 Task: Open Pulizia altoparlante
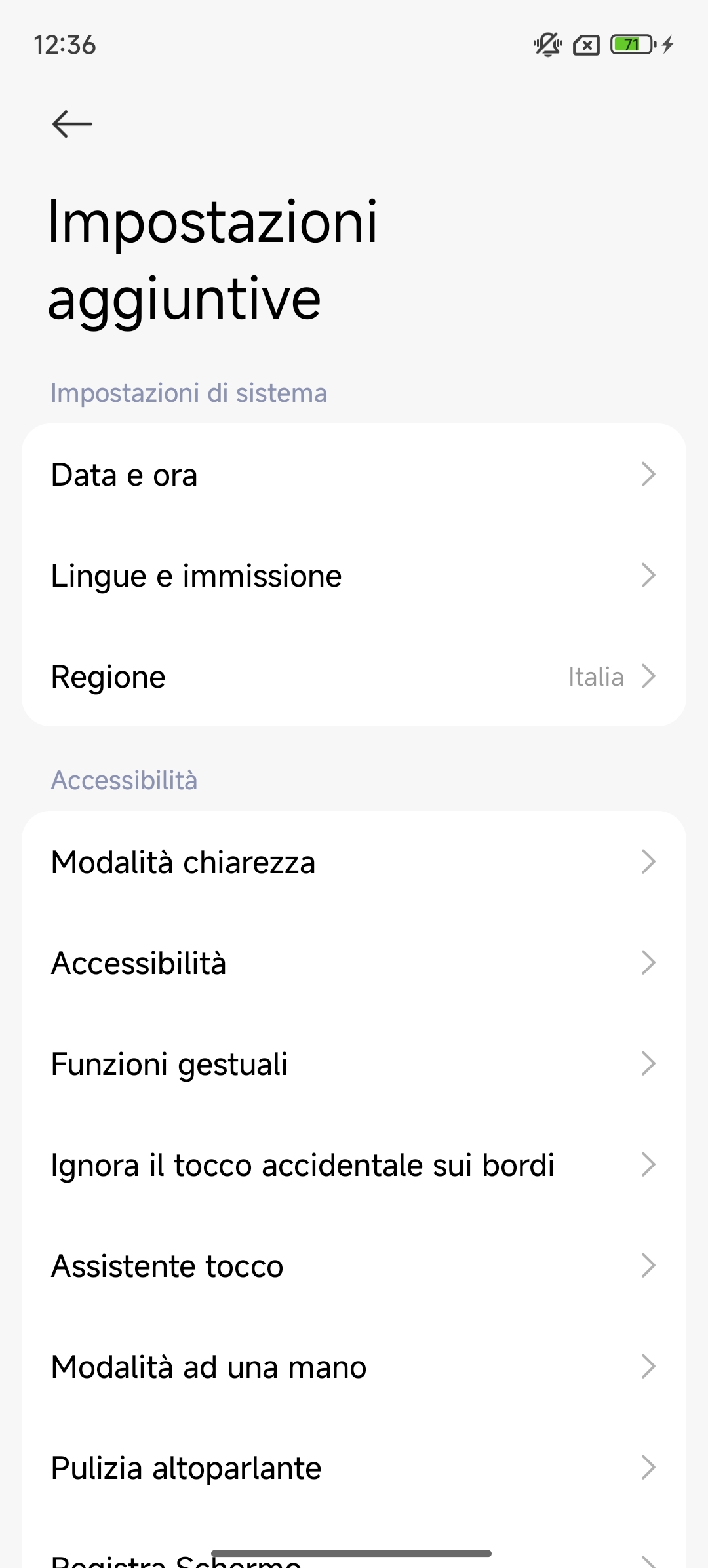(354, 1468)
